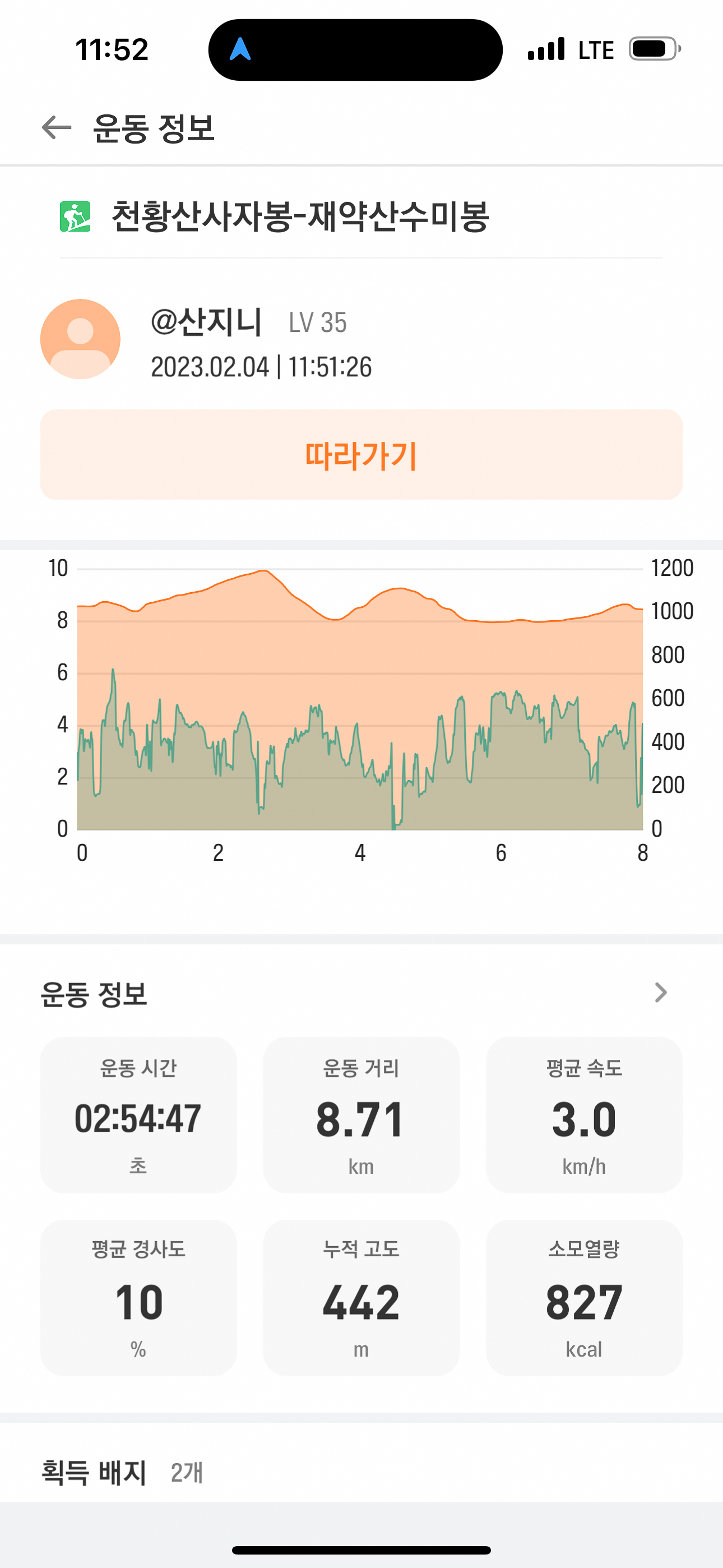
Task: Open @산지니's profile avatar
Action: [80, 339]
